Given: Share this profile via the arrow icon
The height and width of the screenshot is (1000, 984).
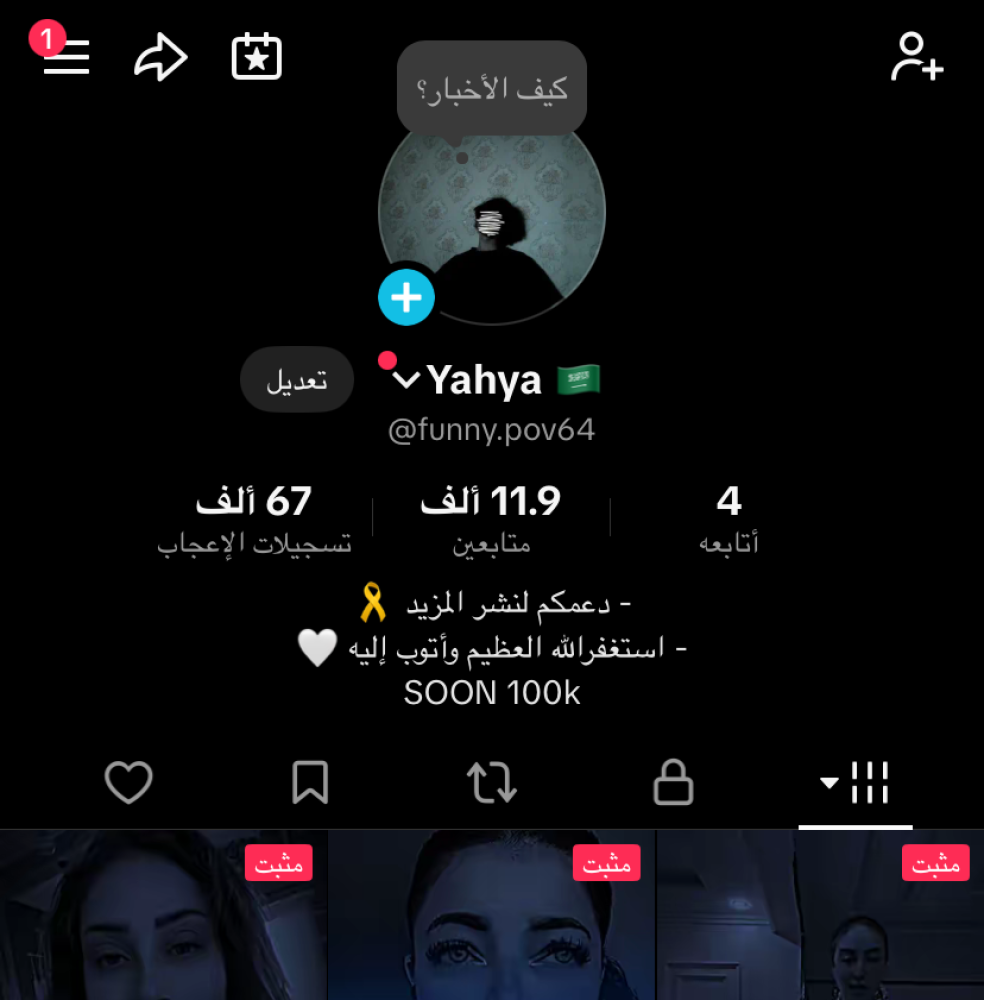Looking at the screenshot, I should [x=161, y=58].
